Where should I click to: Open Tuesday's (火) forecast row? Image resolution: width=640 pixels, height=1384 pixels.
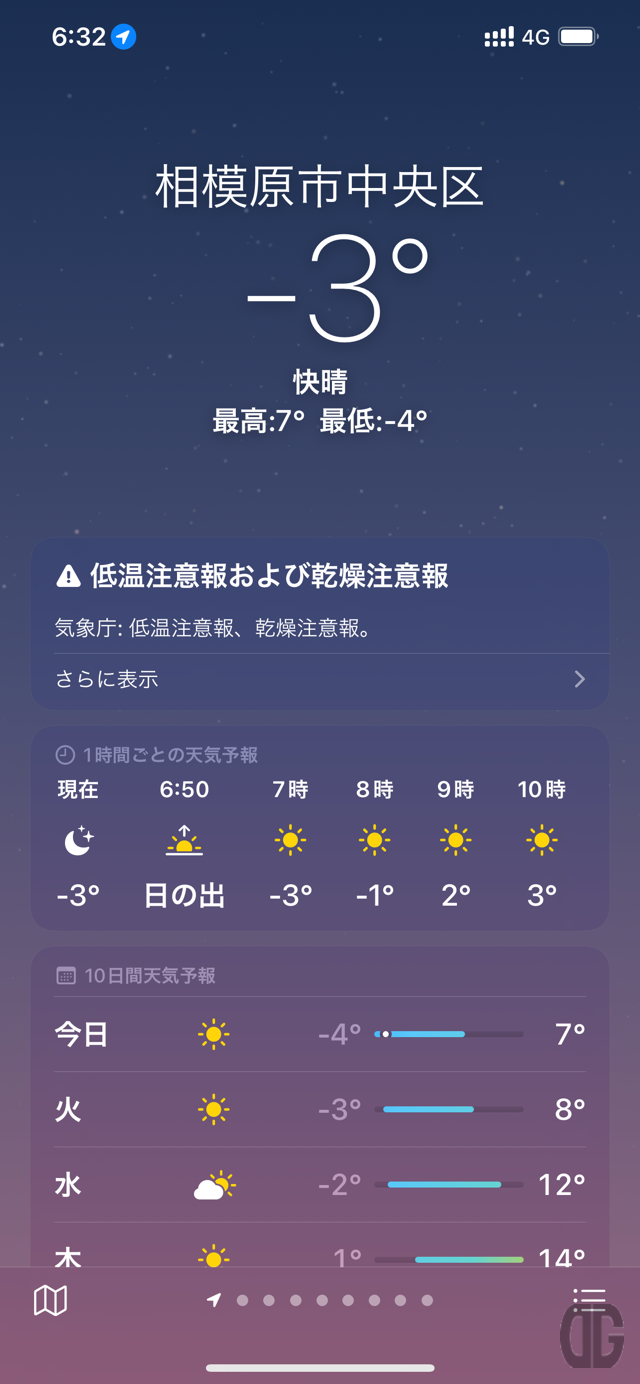(x=320, y=1109)
